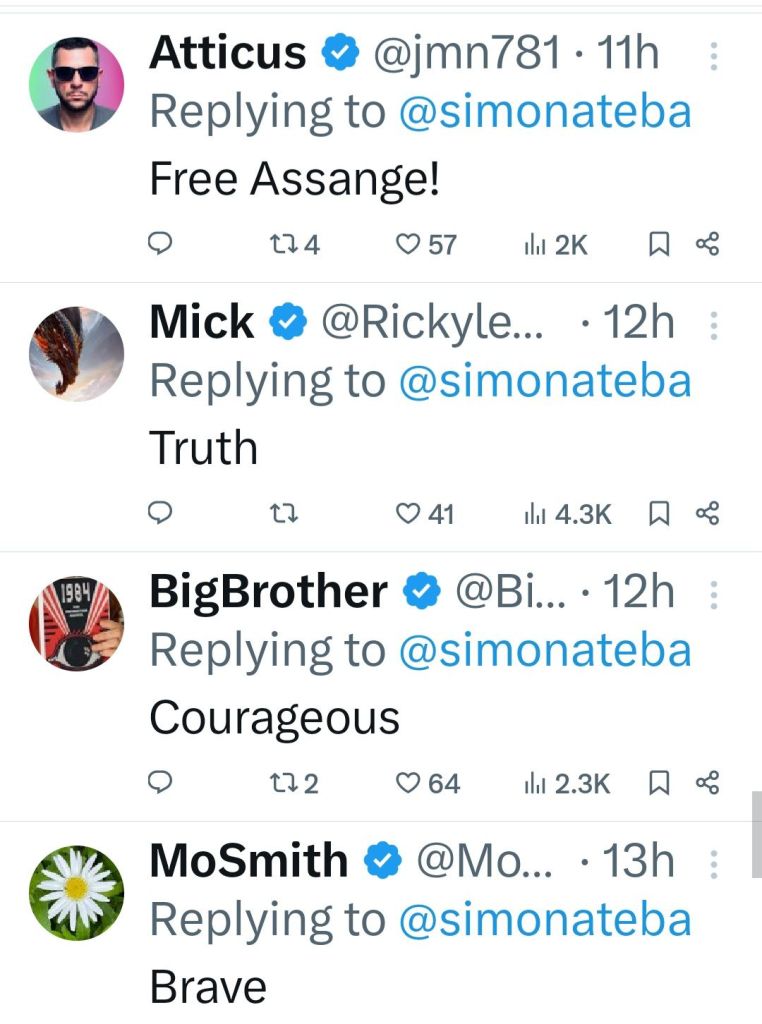762x1024 pixels.
Task: Open overflow menu on Atticus's tweet
Action: [x=714, y=55]
